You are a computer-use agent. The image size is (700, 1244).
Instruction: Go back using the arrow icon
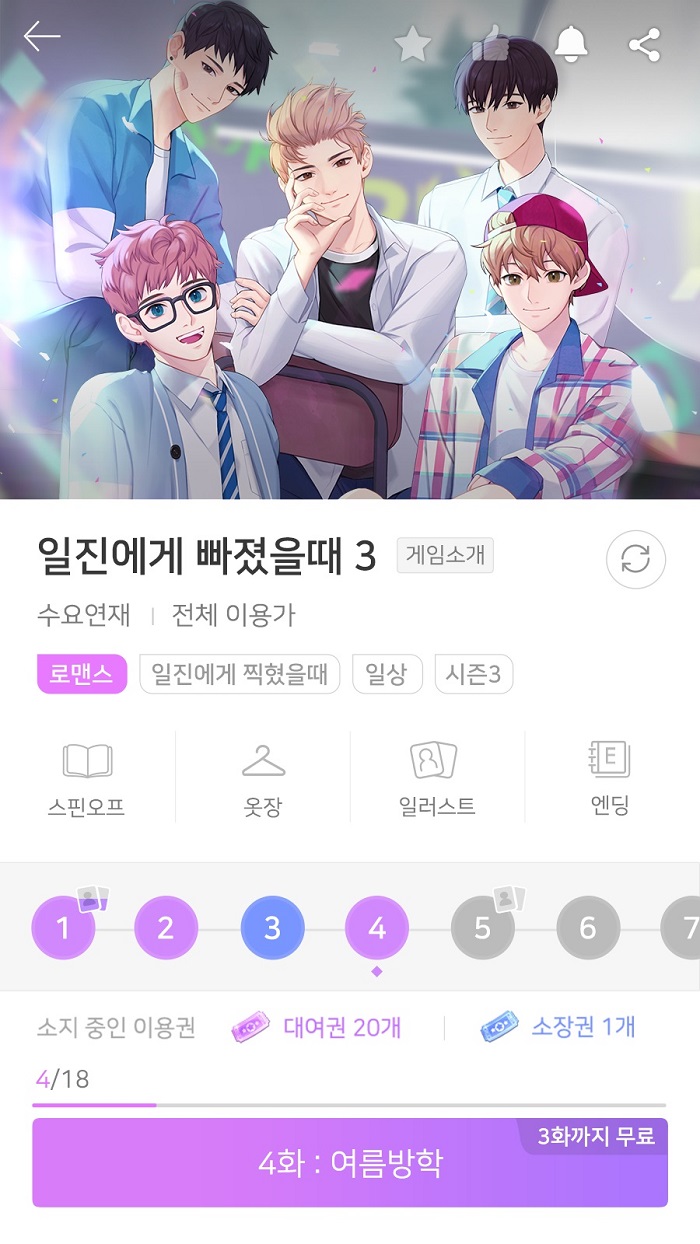coord(42,37)
